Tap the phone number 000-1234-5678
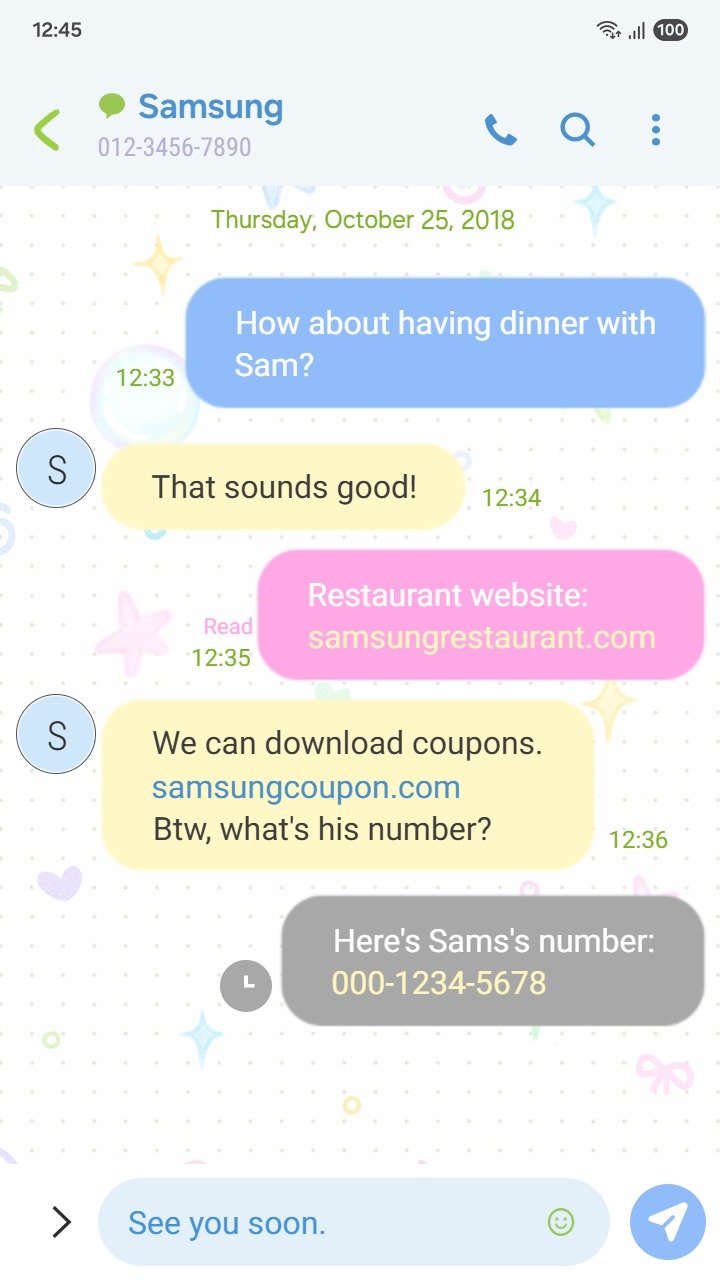 [x=439, y=983]
